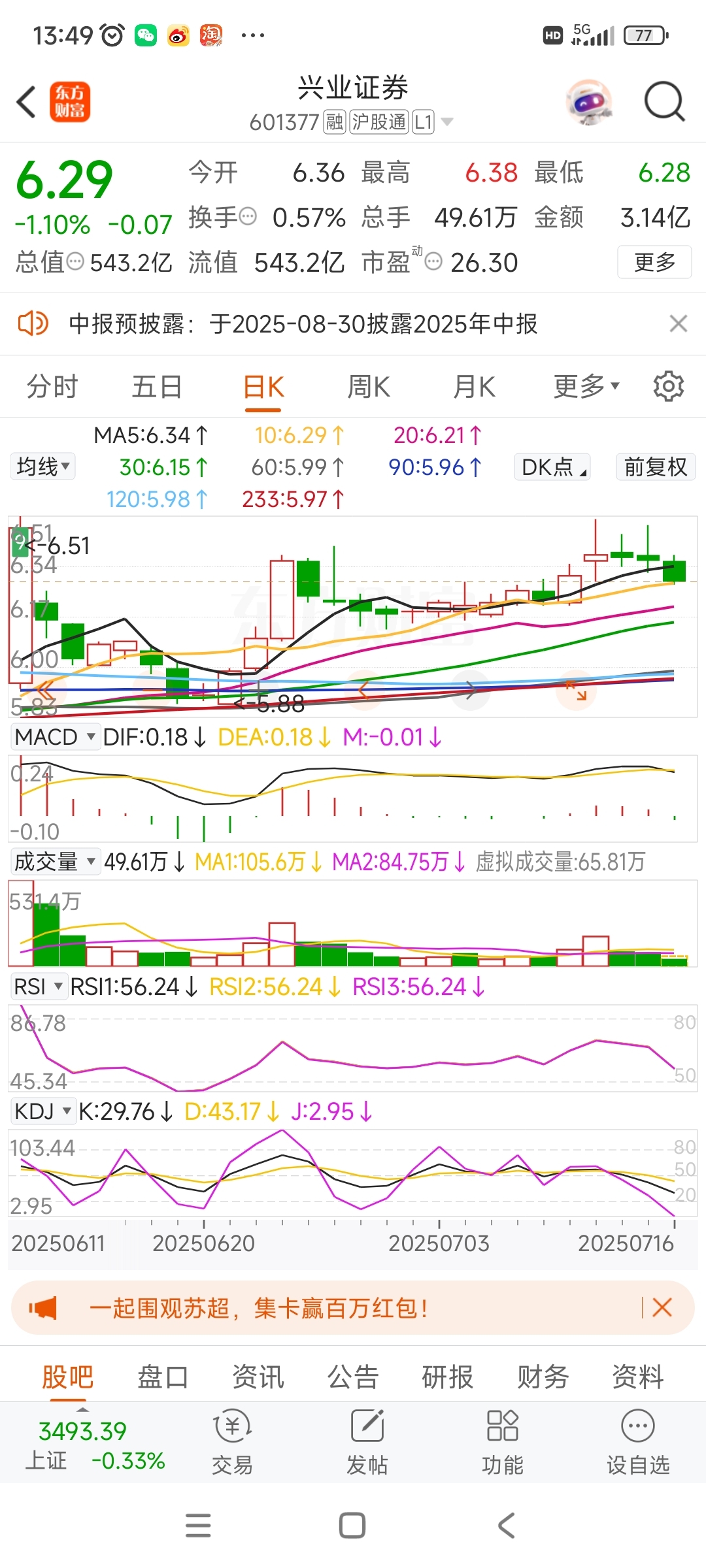Go back using the top-left arrow
706x1568 pixels.
pos(26,102)
